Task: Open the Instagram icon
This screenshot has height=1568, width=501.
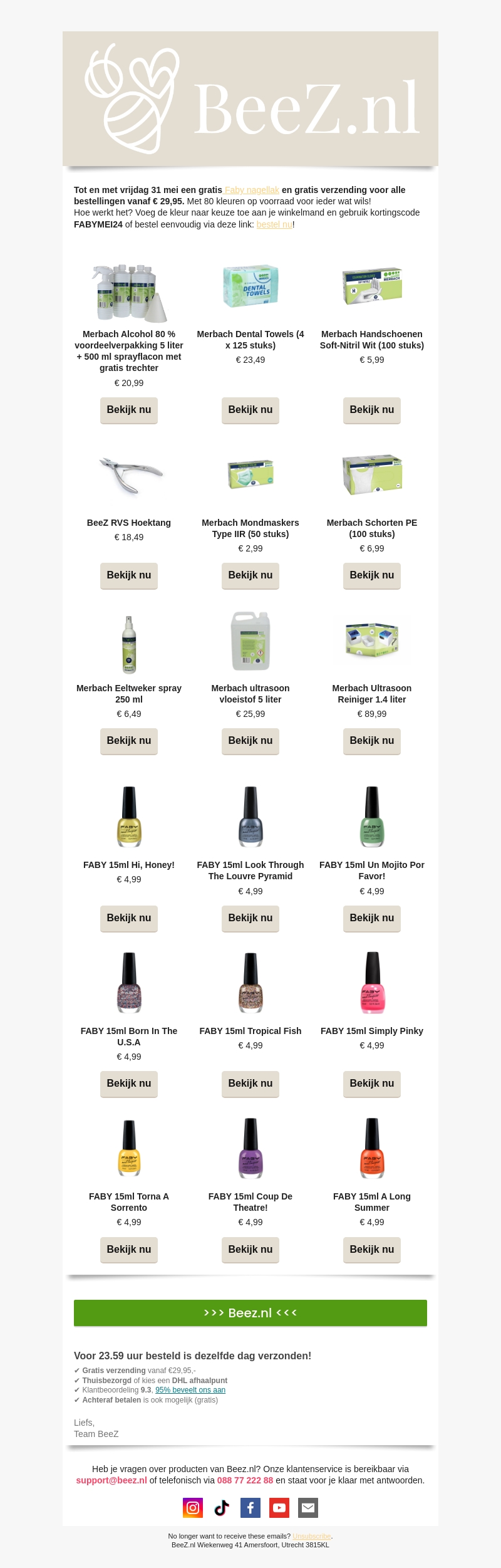Action: click(193, 1508)
